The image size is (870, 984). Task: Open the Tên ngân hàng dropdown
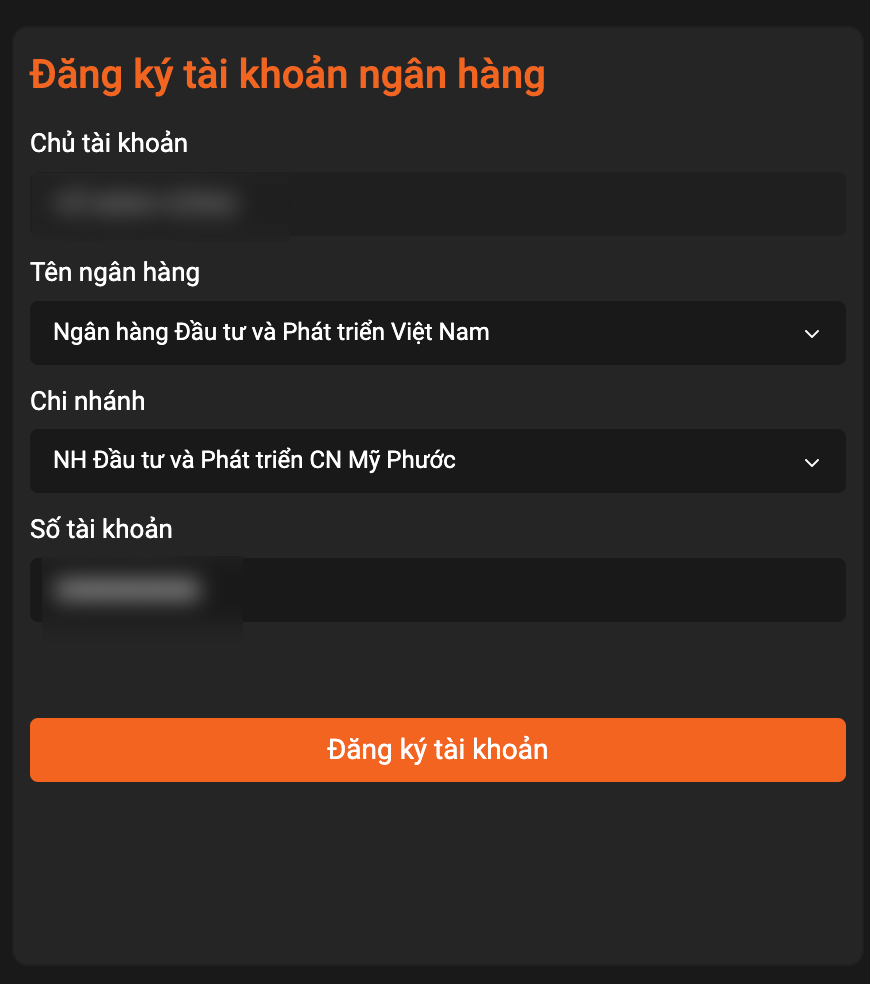point(438,332)
